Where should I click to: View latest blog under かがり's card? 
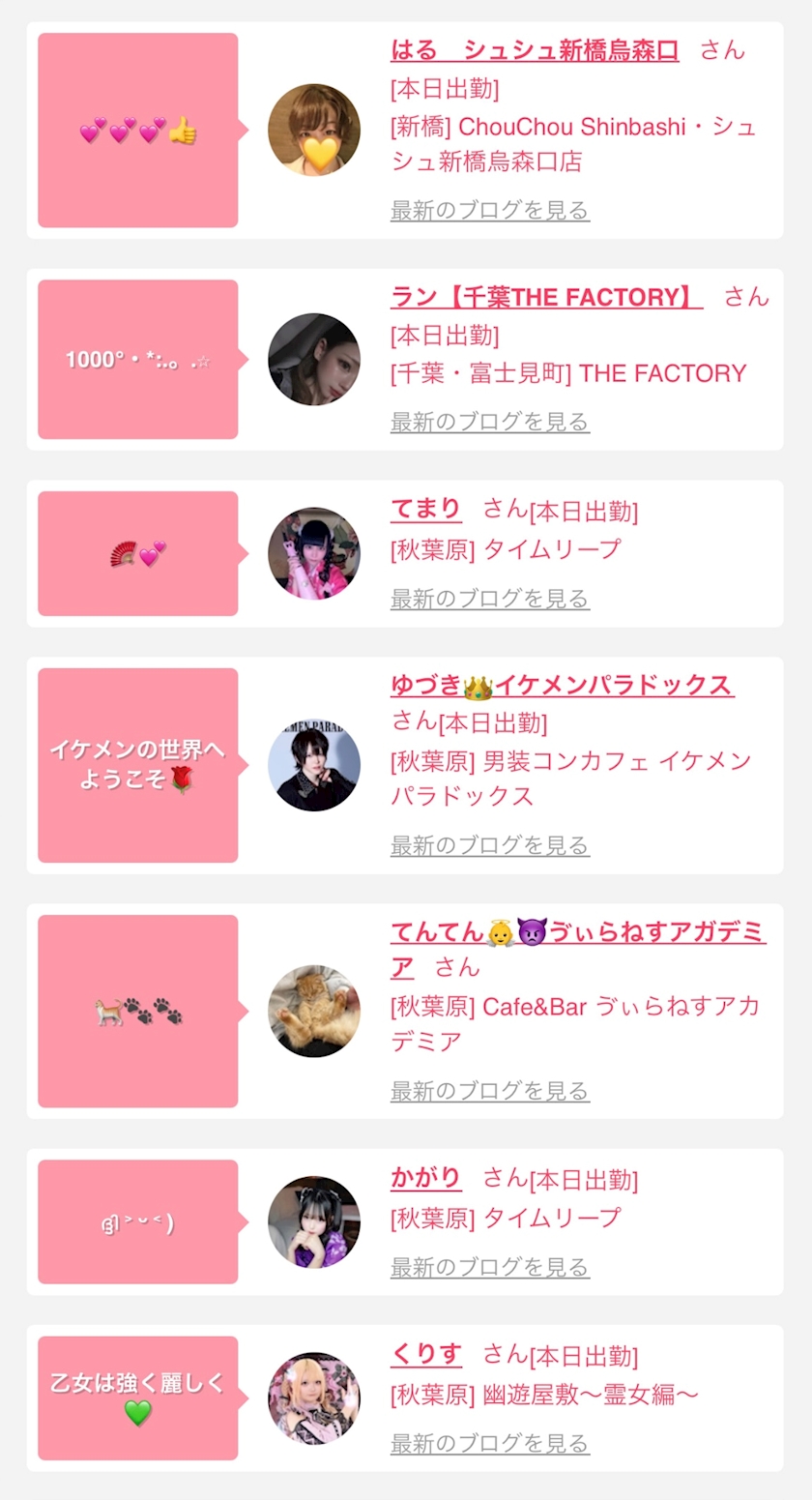pos(489,1267)
